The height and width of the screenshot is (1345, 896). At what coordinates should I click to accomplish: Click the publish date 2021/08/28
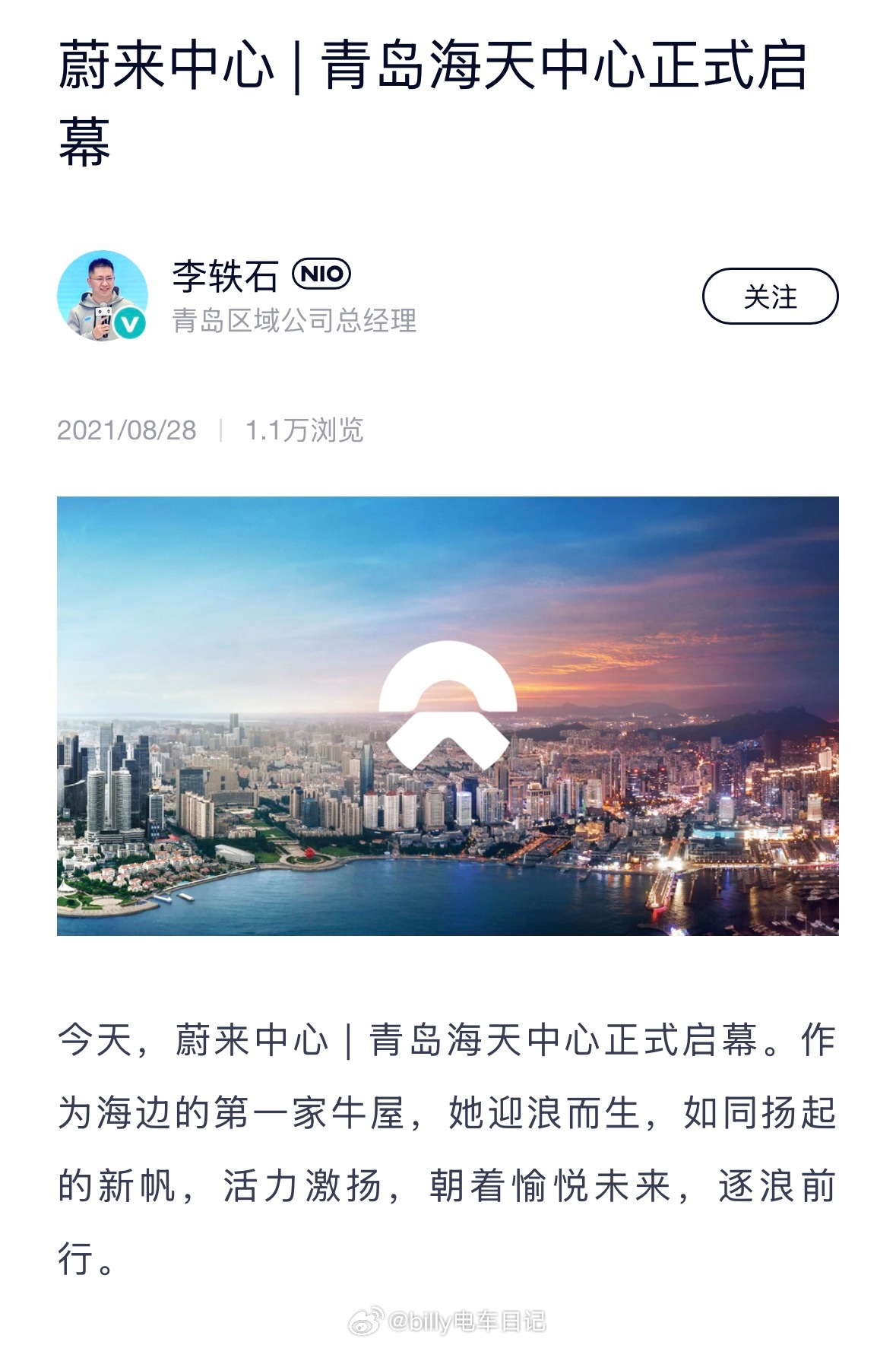(x=126, y=431)
